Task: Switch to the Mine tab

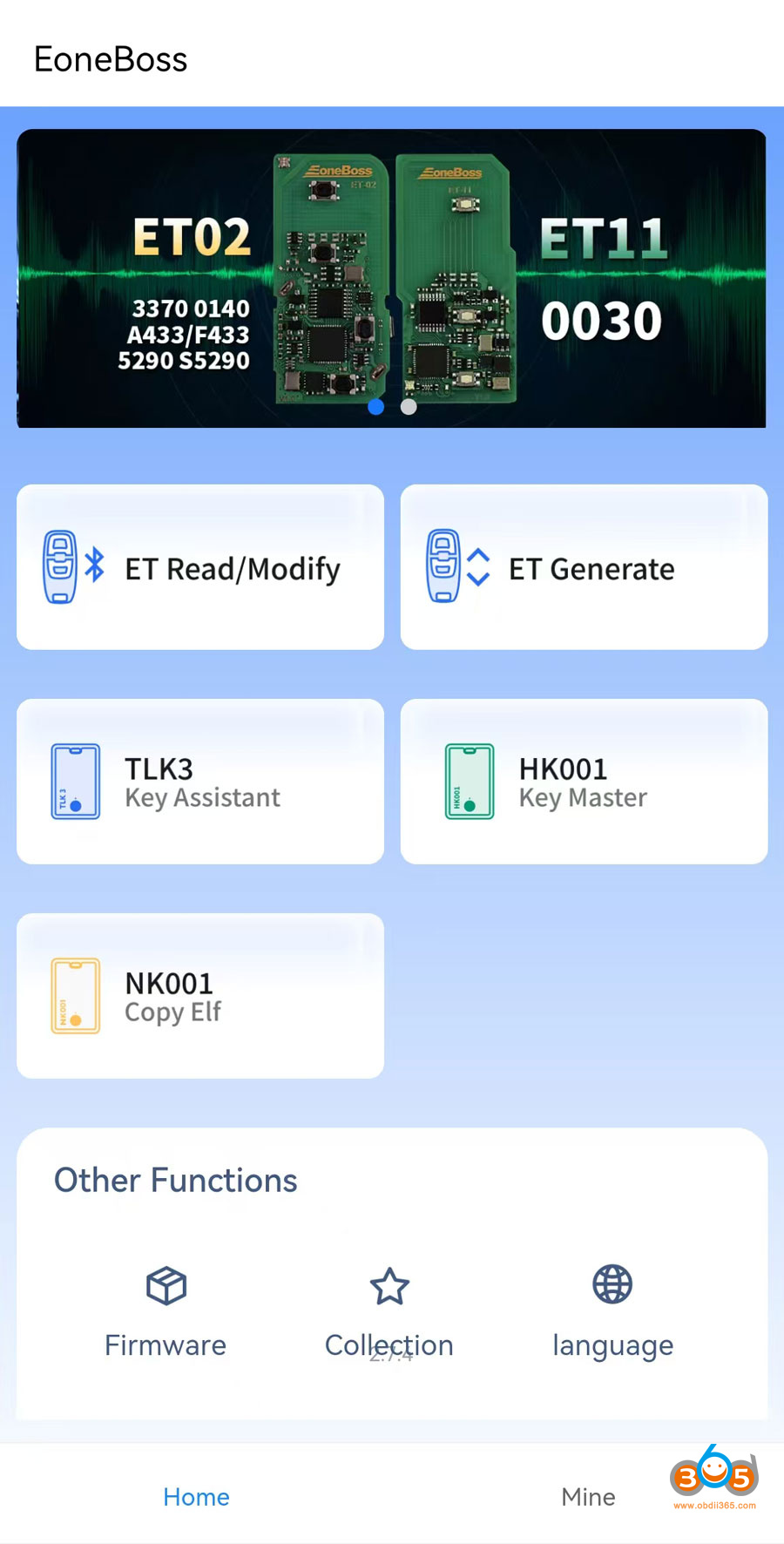Action: (x=588, y=1496)
